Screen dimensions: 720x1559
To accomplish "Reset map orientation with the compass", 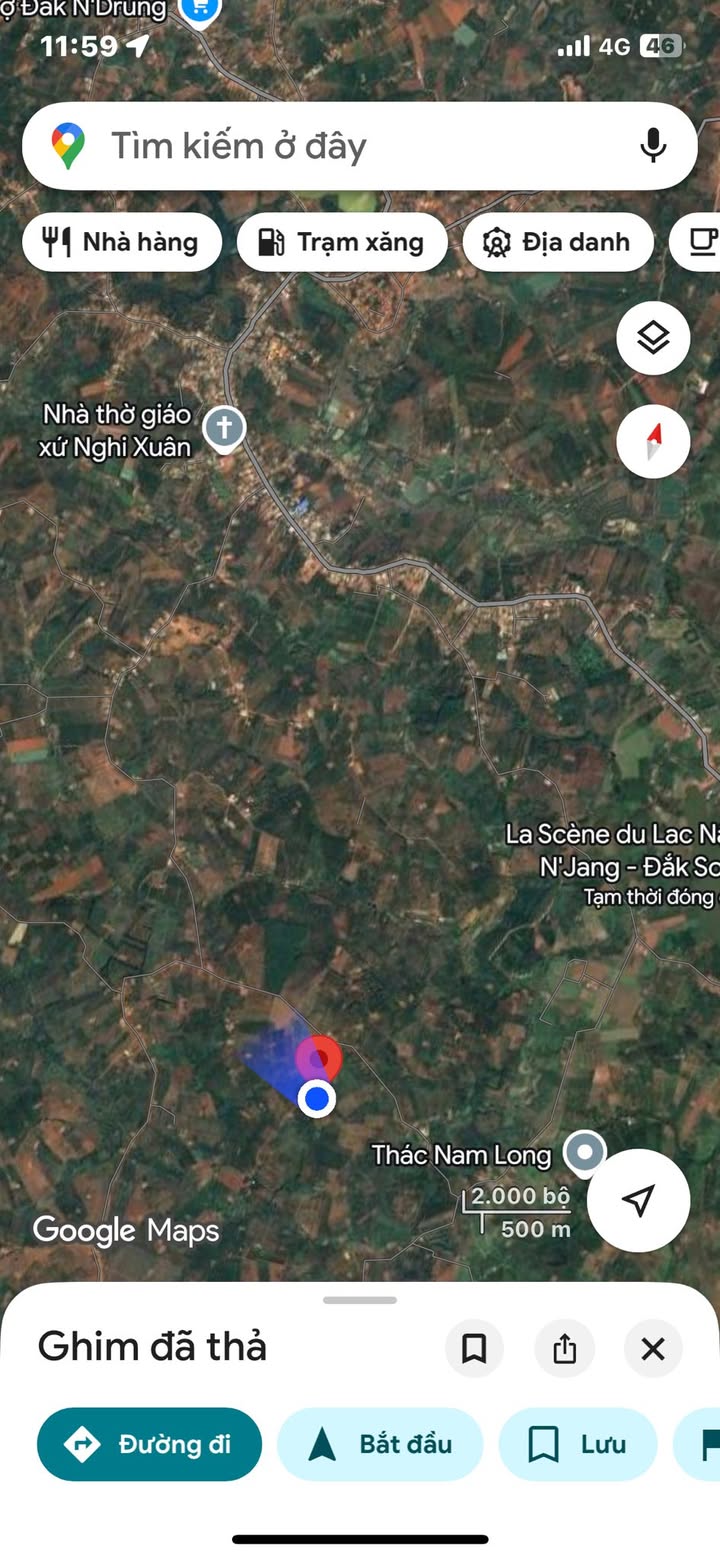I will coord(653,440).
